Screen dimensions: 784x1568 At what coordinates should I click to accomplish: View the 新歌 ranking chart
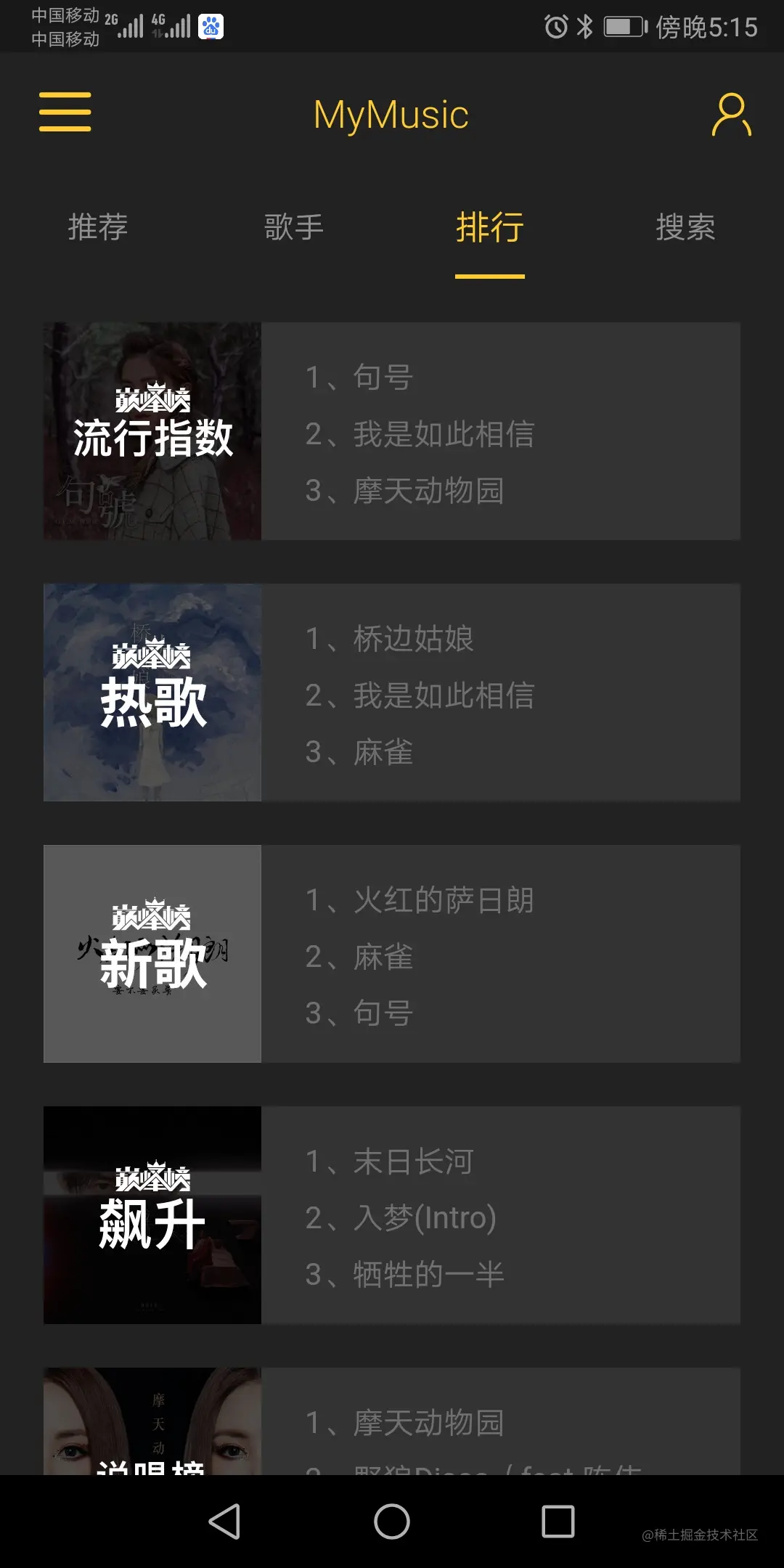[392, 954]
